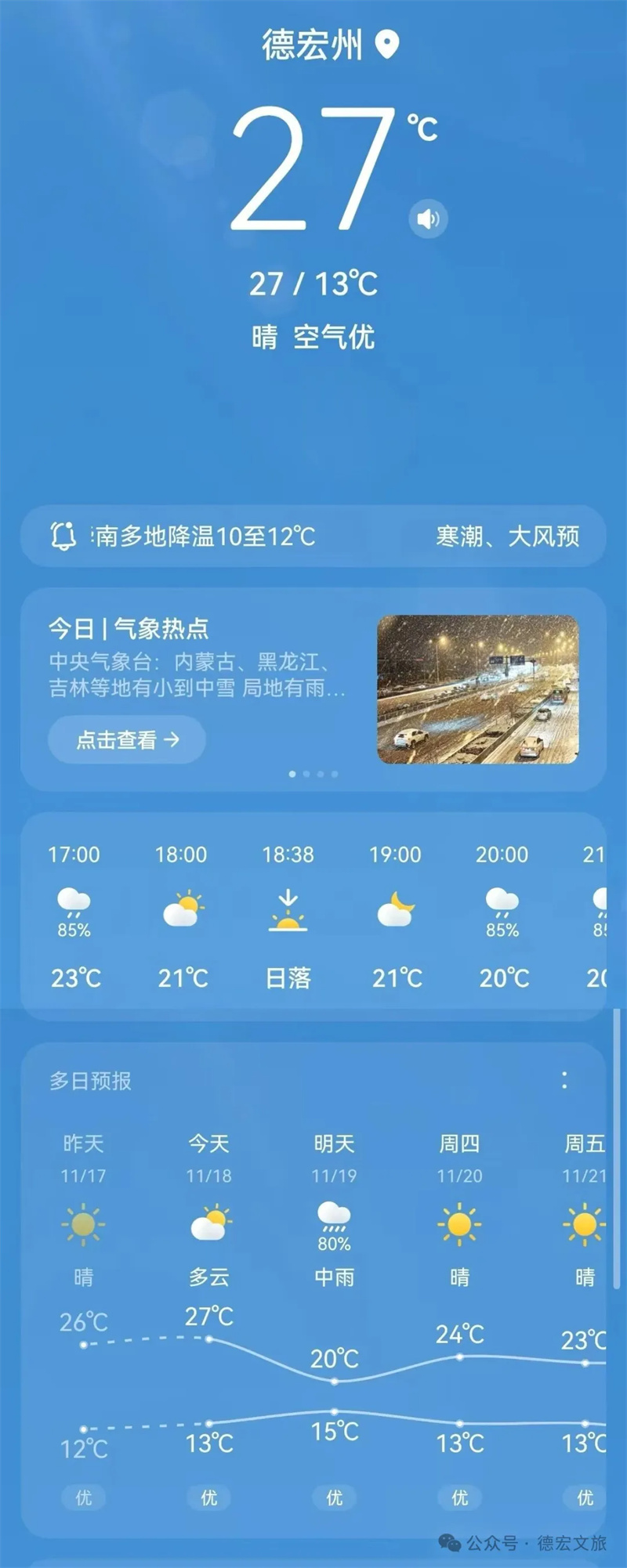Play the weather voice broadcast speaker icon
The image size is (627, 1568).
point(428,219)
